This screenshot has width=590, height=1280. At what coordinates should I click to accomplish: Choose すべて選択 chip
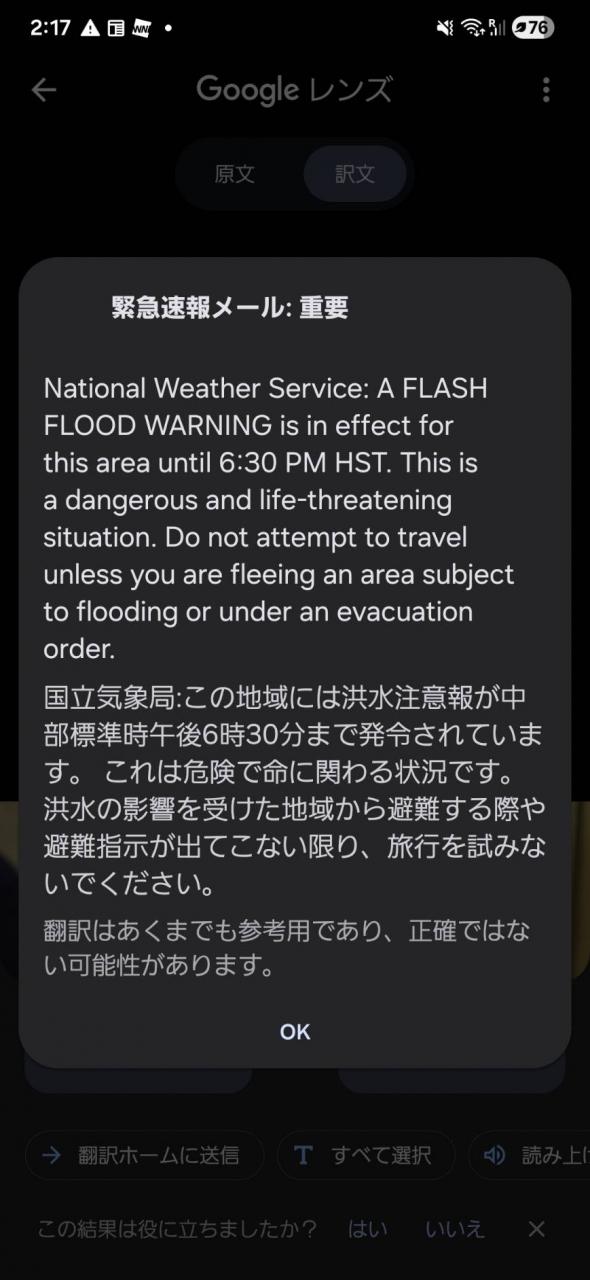click(x=366, y=1156)
